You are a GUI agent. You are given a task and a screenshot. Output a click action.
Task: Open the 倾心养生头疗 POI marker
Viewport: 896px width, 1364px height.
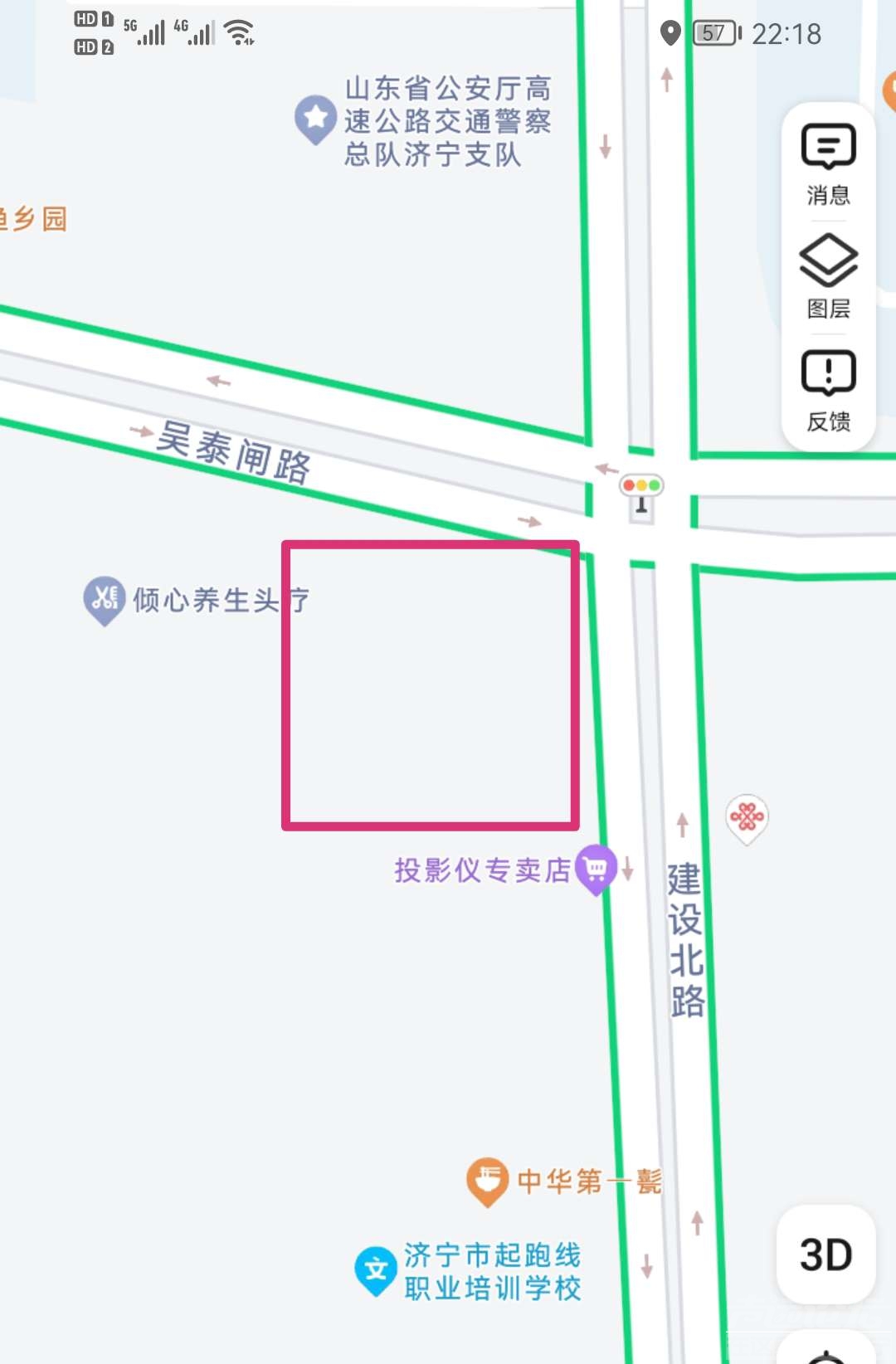[x=105, y=599]
